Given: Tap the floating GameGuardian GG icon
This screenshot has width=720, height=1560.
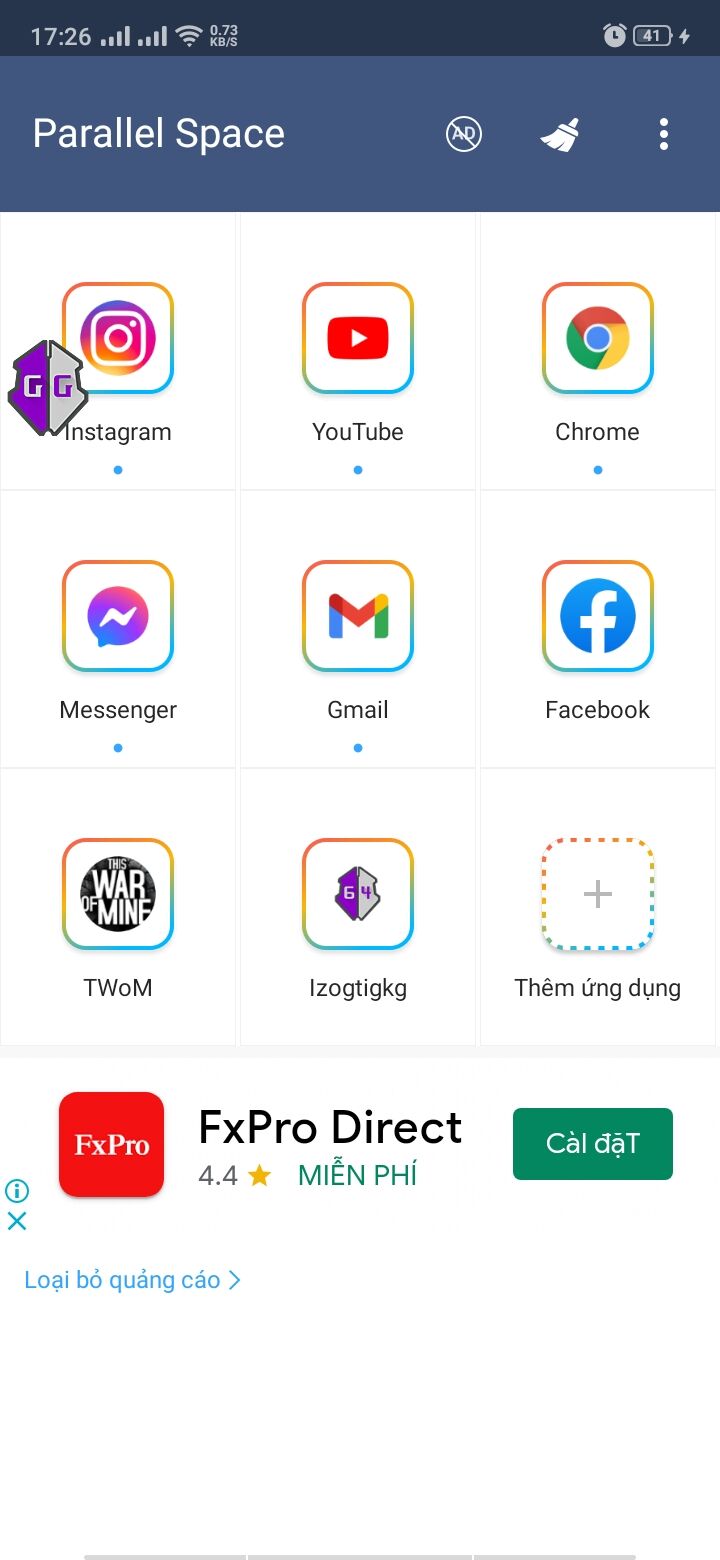Looking at the screenshot, I should point(47,388).
